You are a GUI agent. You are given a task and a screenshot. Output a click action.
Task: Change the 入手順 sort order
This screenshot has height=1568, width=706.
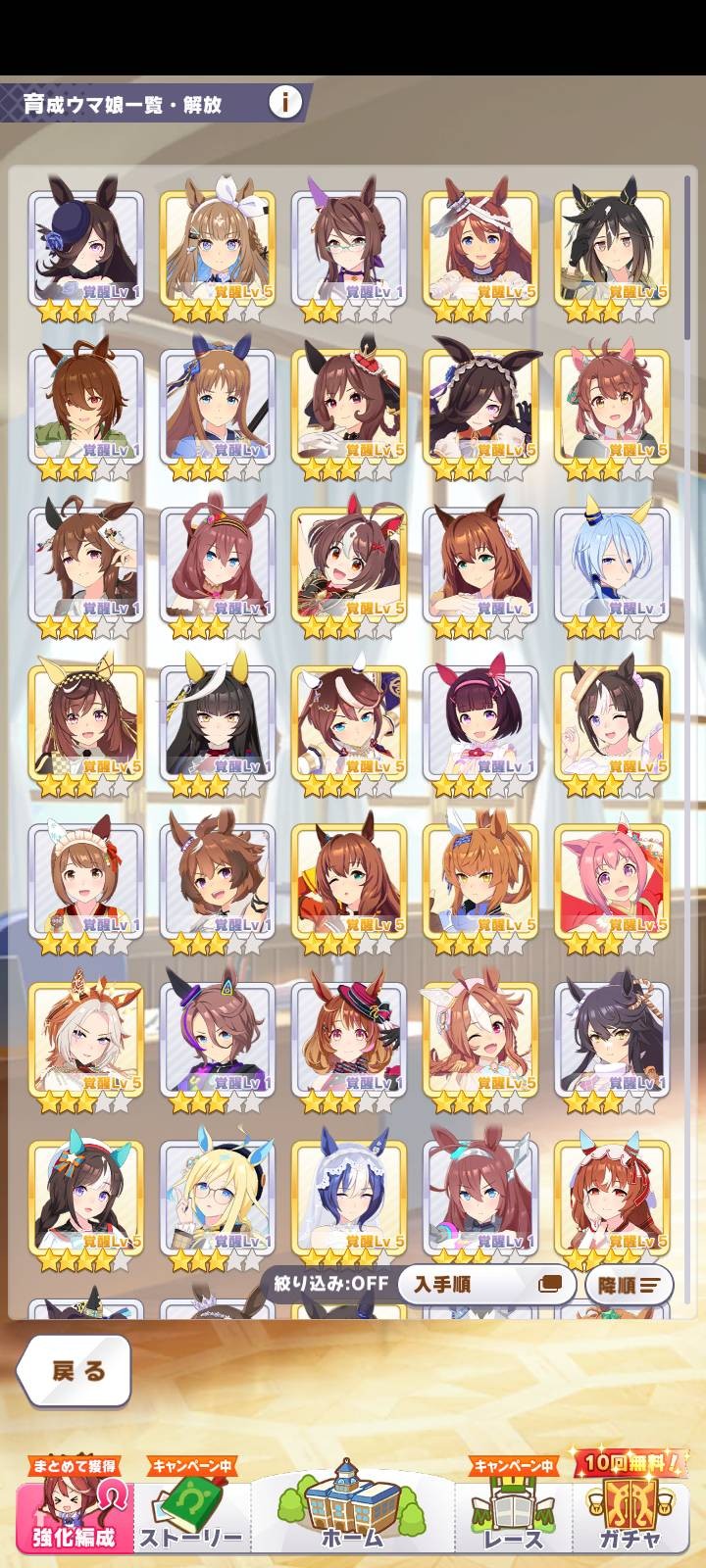[486, 1284]
